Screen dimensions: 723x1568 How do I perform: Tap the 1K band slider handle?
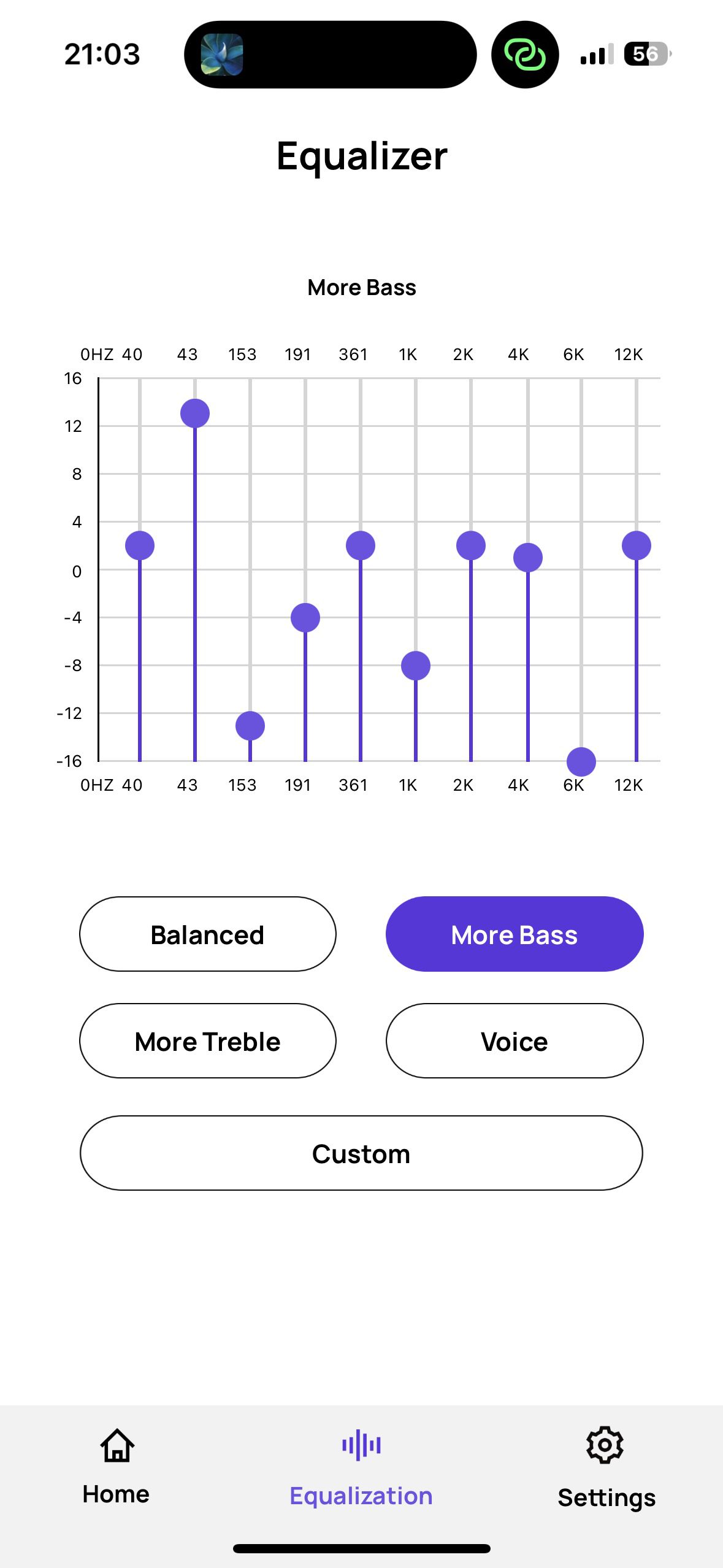pos(416,666)
